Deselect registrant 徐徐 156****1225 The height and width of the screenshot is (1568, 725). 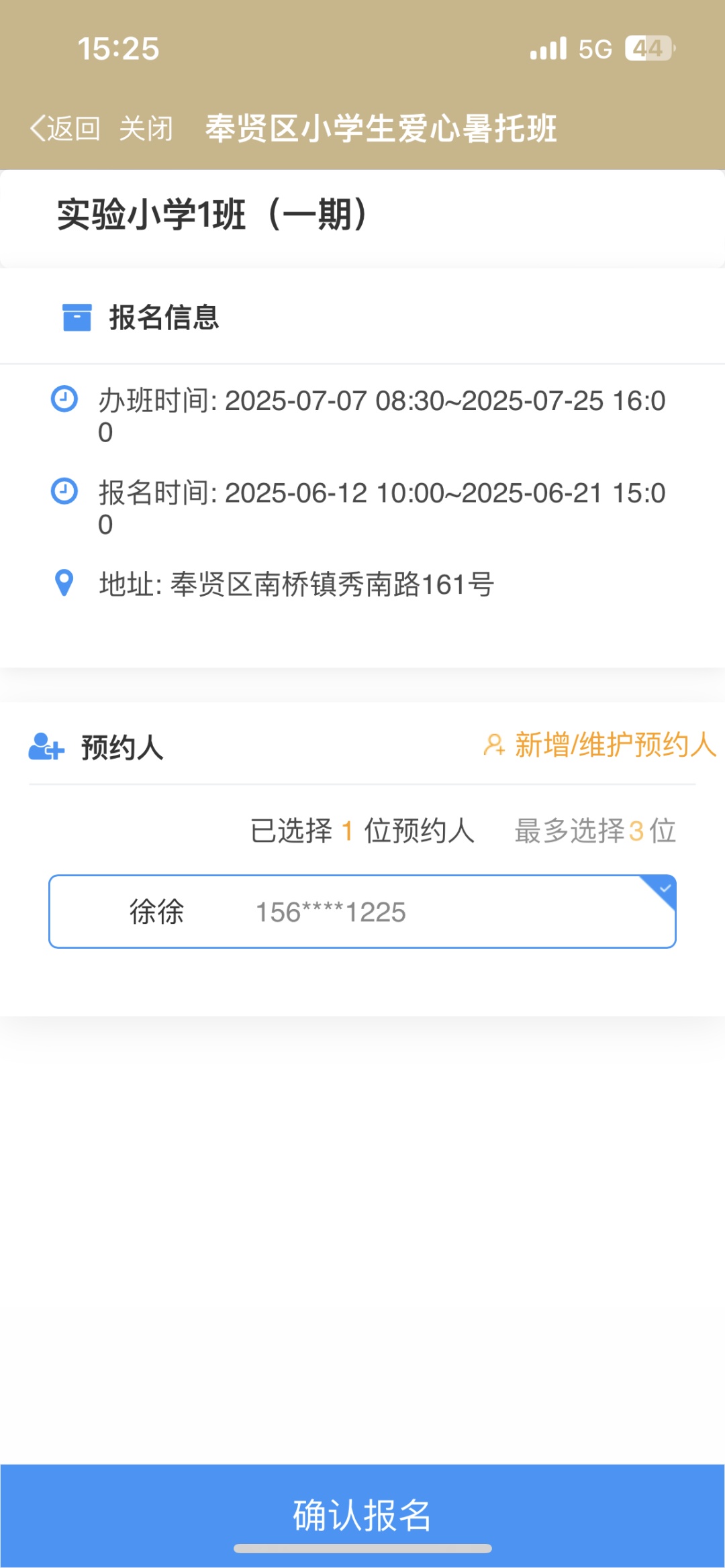click(362, 911)
